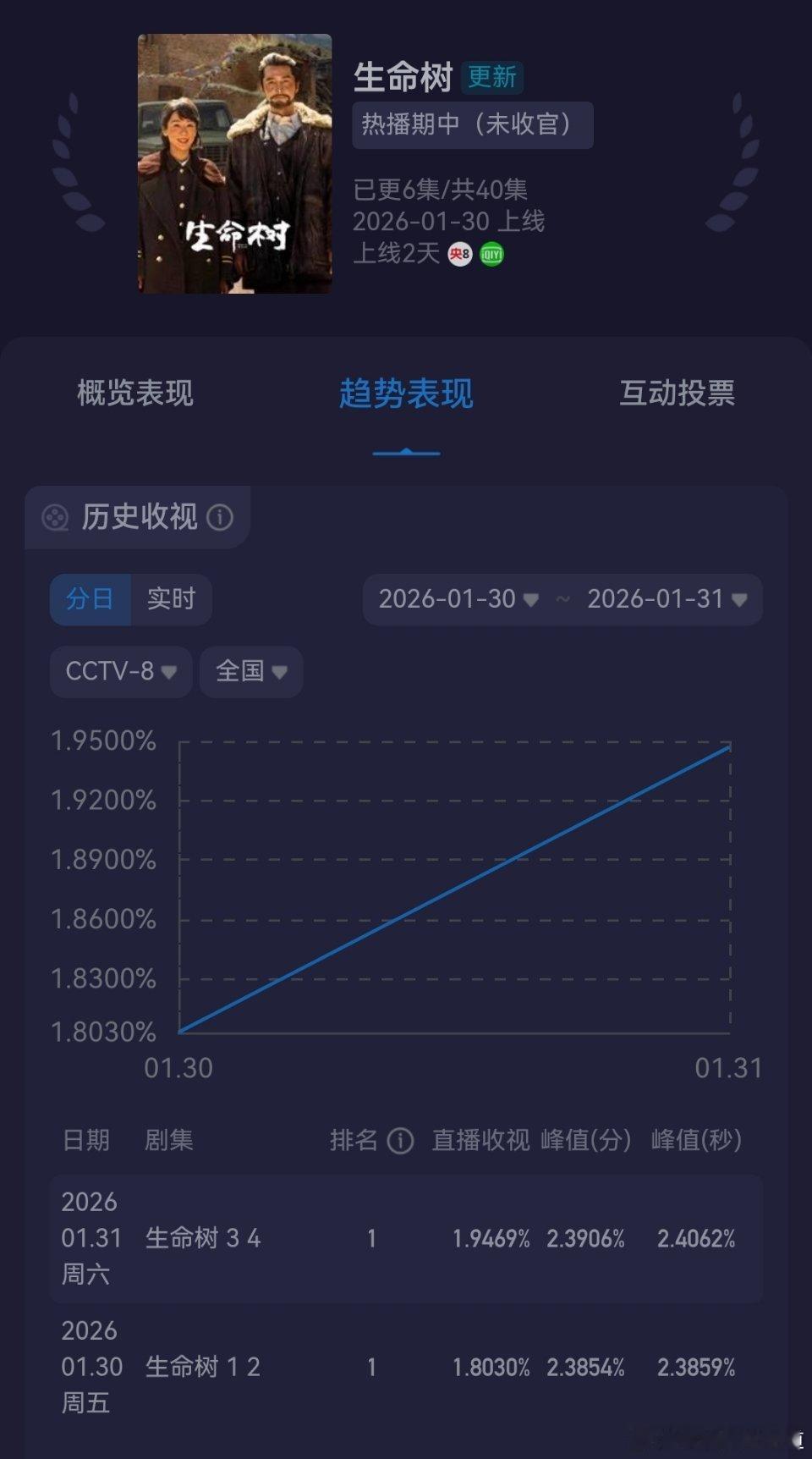Click the 热播期中（未收官）status tag

click(472, 124)
